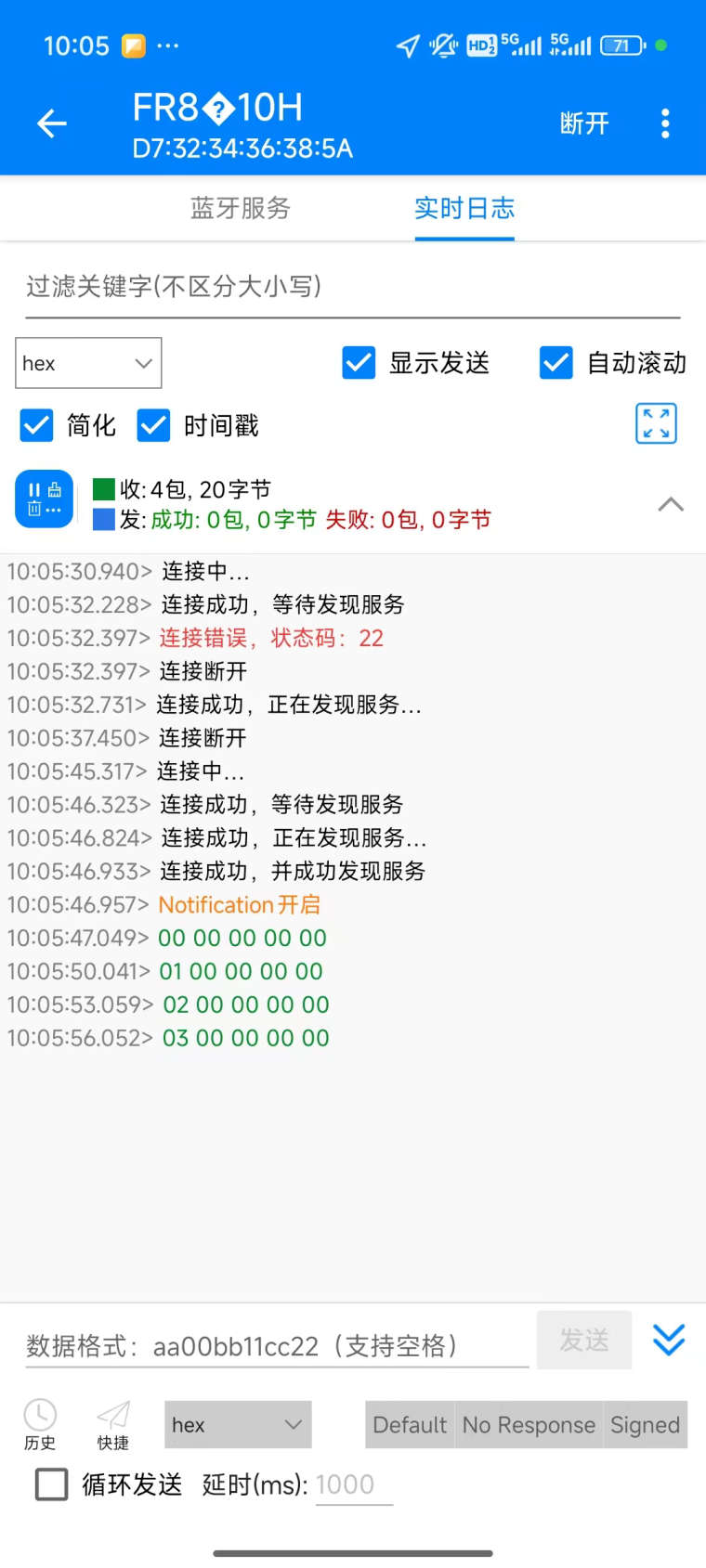Screen dimensions: 706x1568
Task: Open the 快捷 quick commands
Action: (113, 1424)
